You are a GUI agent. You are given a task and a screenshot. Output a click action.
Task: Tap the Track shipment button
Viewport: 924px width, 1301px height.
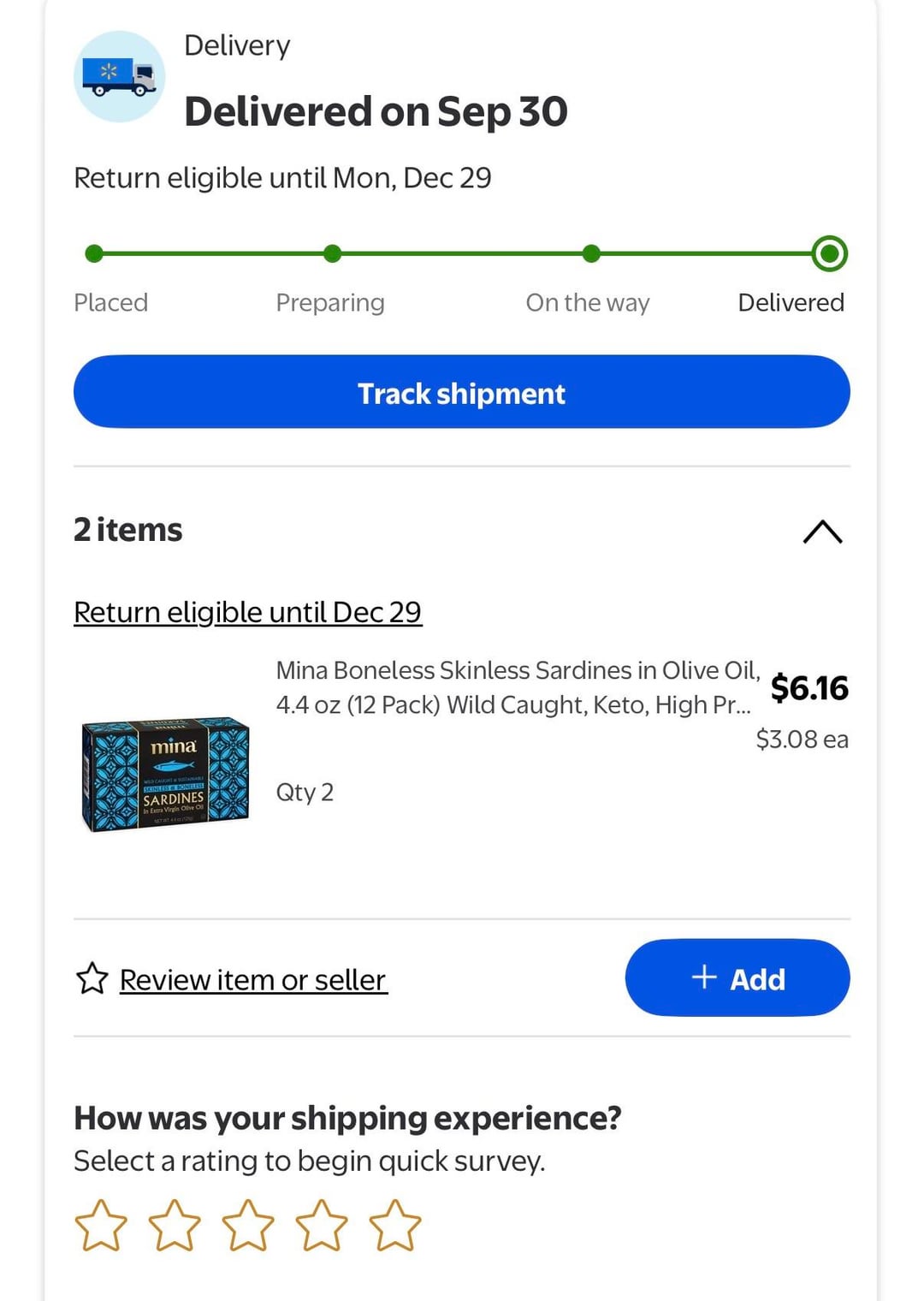click(x=461, y=392)
